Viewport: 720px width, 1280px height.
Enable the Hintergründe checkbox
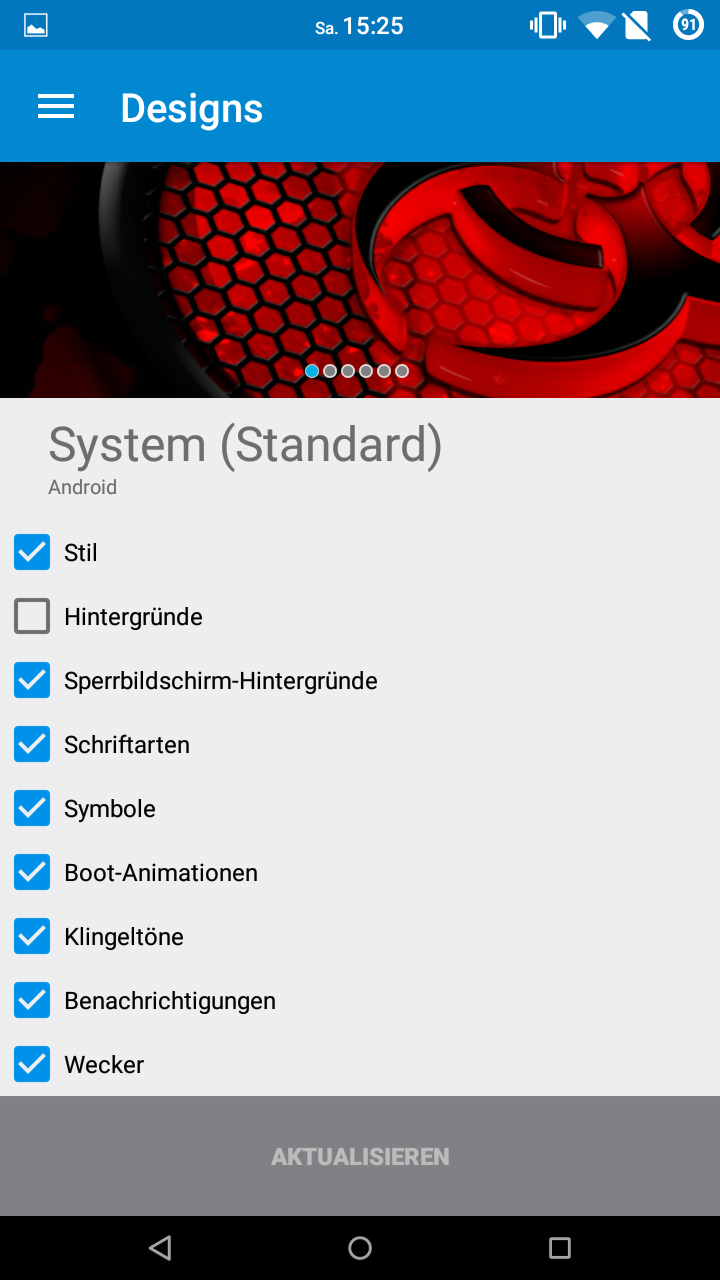coord(32,617)
